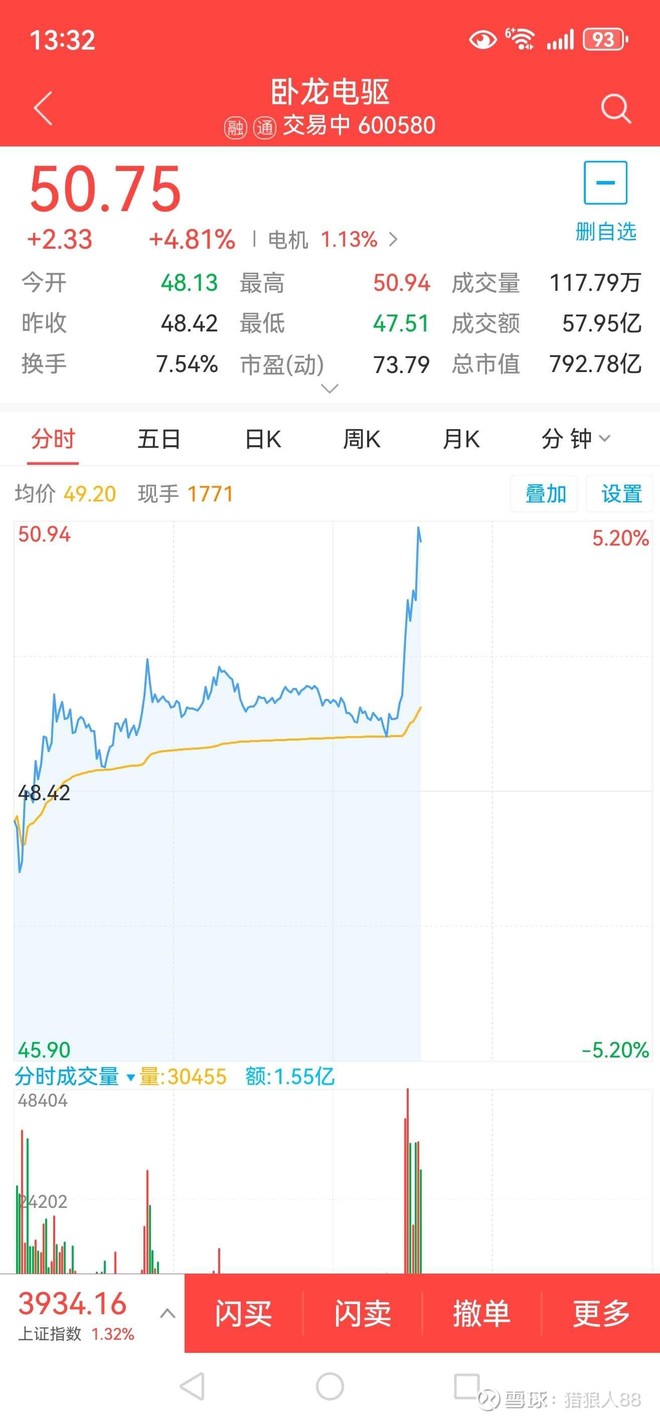Expand more quote details chevron
The height and width of the screenshot is (1420, 660).
coord(329,388)
